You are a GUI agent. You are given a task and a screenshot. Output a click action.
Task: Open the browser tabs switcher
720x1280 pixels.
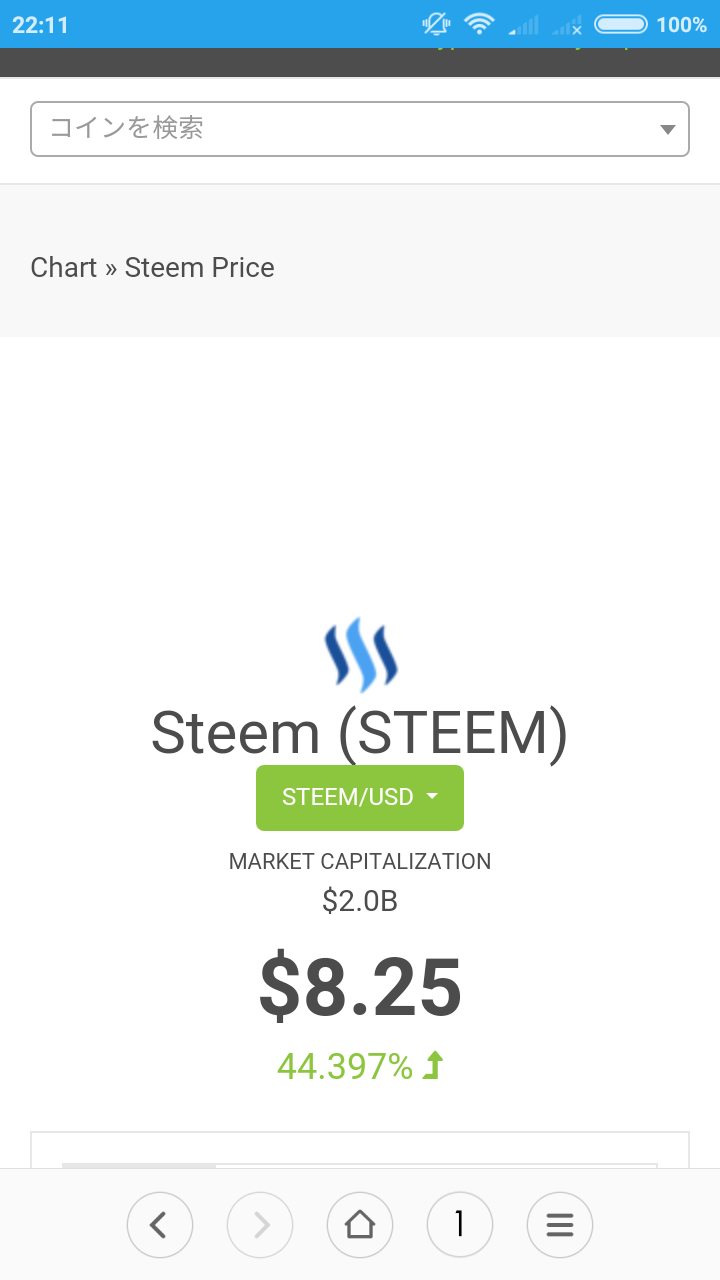click(460, 1224)
